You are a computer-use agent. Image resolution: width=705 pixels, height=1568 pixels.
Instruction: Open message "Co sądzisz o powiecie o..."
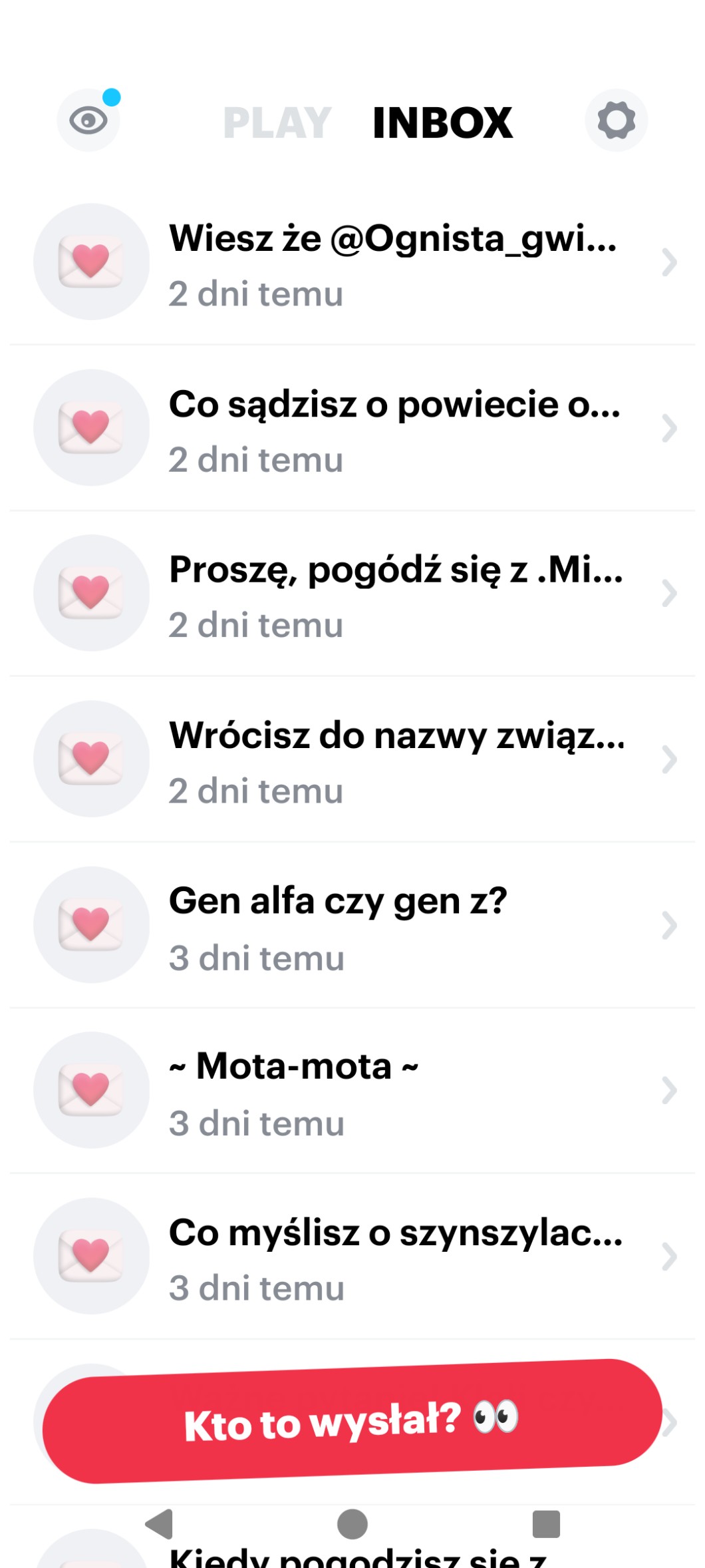click(392, 428)
